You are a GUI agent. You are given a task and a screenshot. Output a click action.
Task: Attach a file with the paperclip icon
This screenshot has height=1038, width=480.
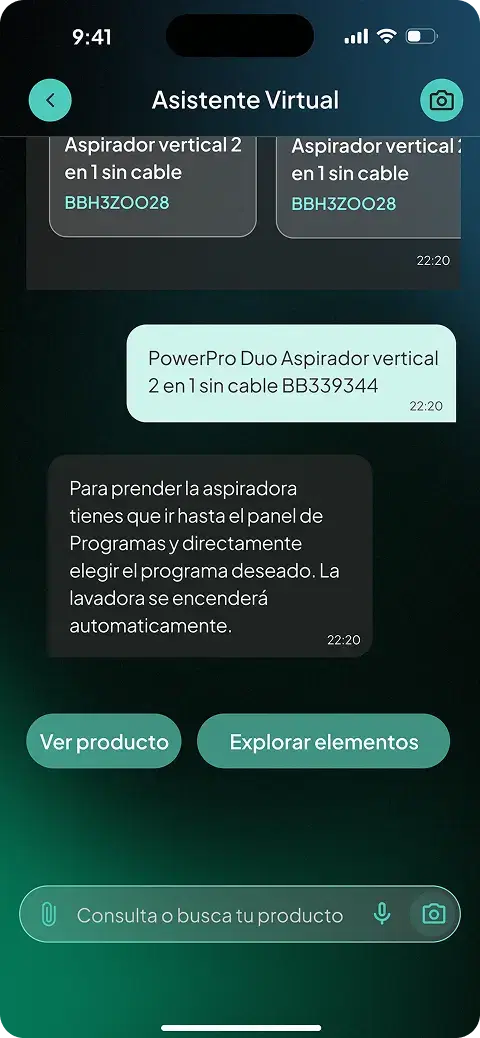pos(48,915)
